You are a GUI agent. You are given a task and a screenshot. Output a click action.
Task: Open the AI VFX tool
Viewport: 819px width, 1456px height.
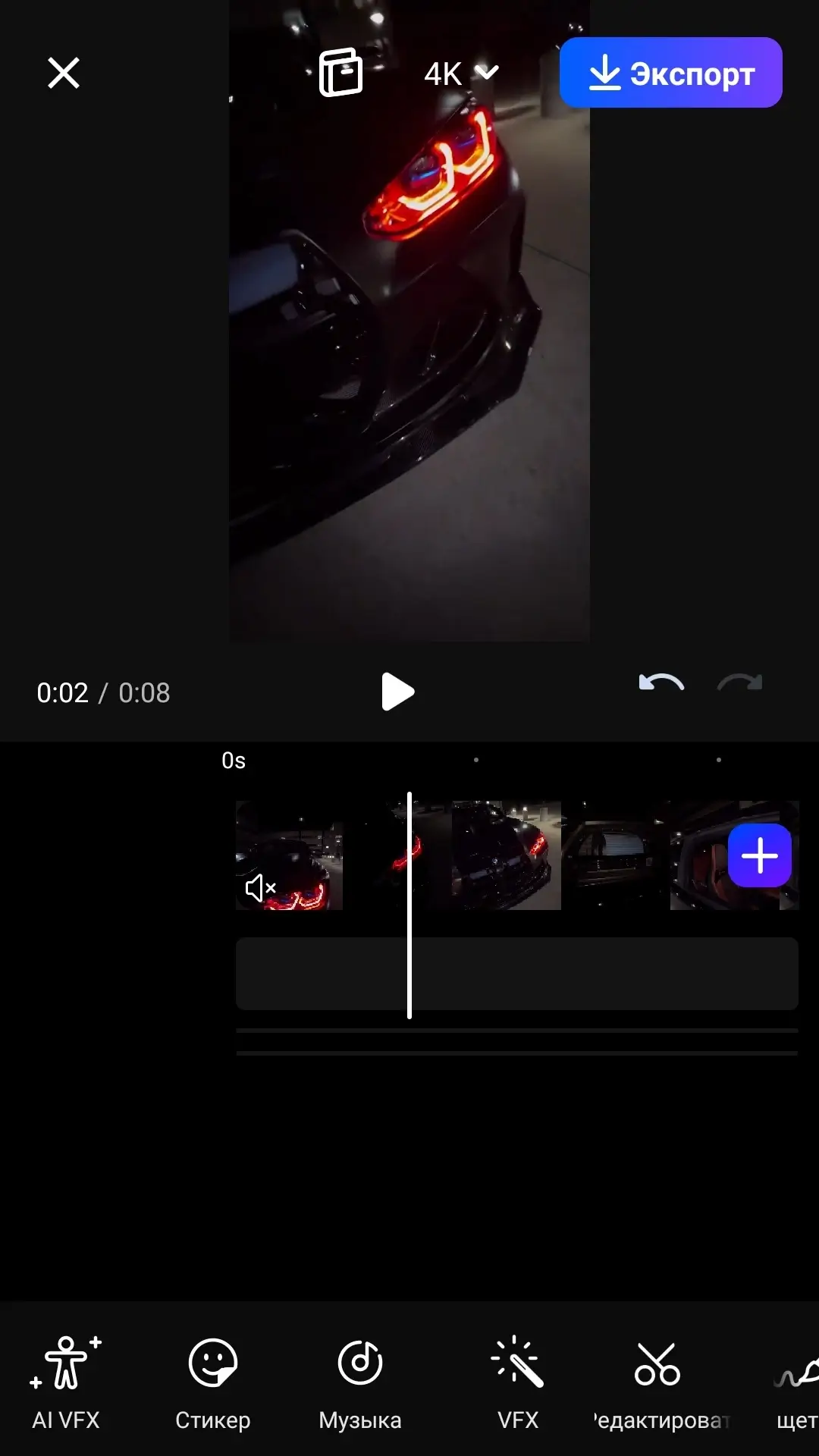pyautogui.click(x=66, y=1383)
